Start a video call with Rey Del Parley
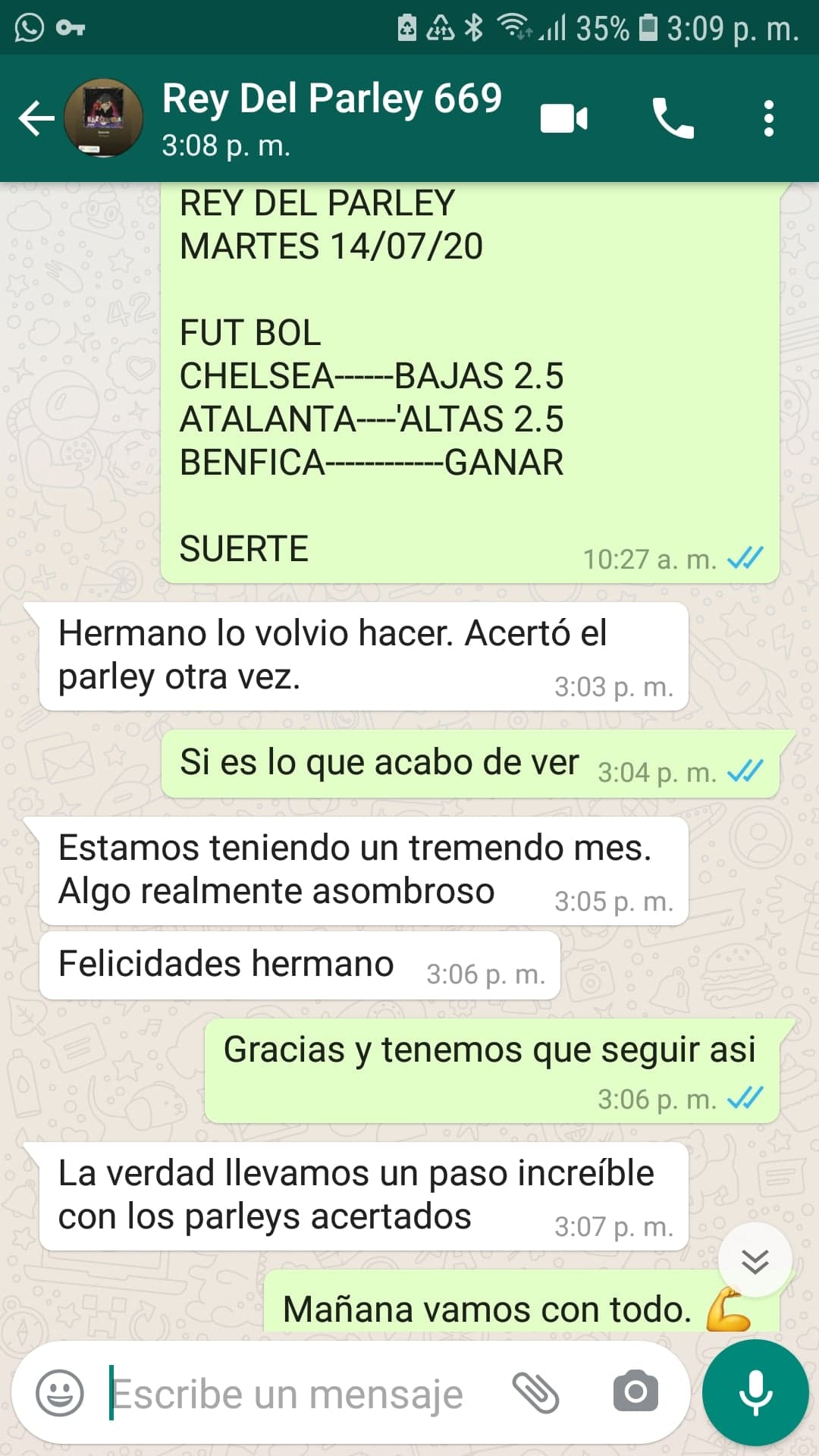This screenshot has width=819, height=1456. (x=563, y=119)
